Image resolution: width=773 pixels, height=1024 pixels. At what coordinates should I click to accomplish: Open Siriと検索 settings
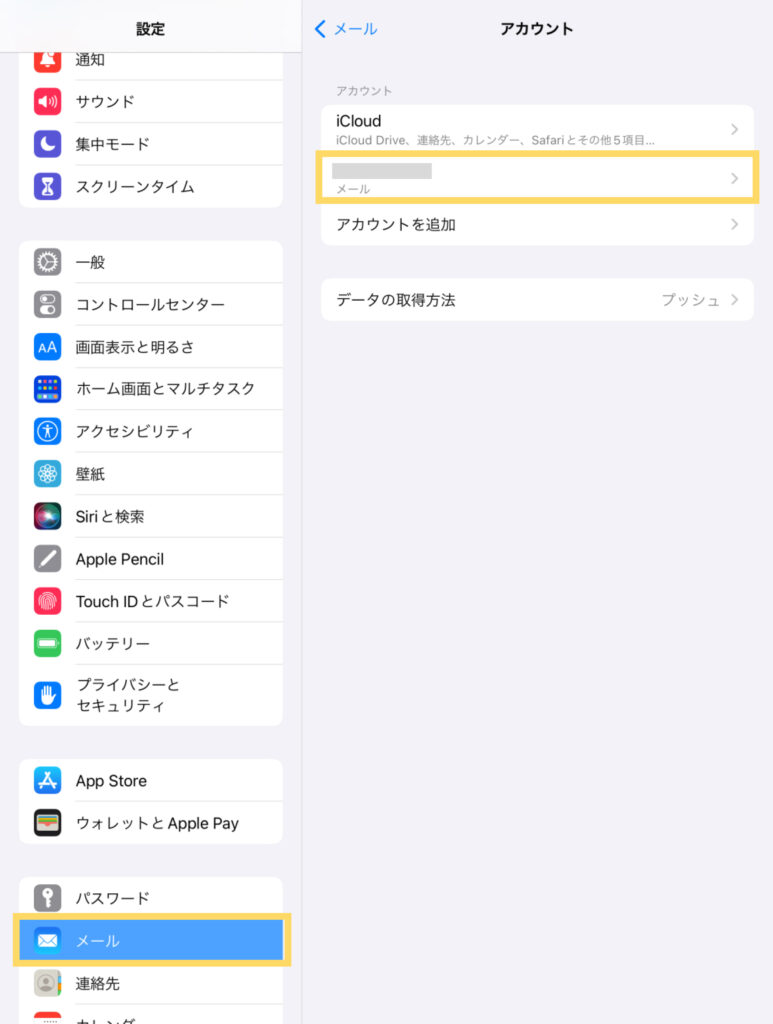pos(150,517)
